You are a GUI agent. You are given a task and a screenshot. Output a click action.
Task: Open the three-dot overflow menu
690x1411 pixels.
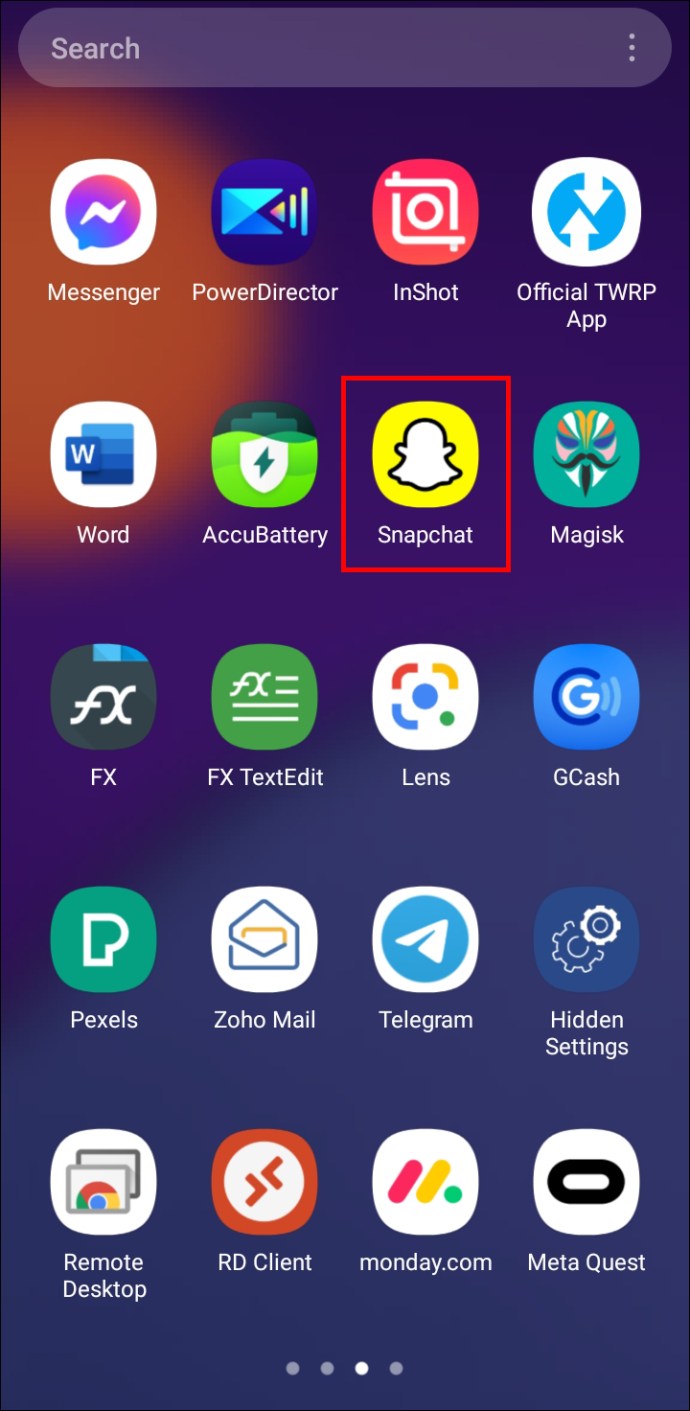click(632, 48)
